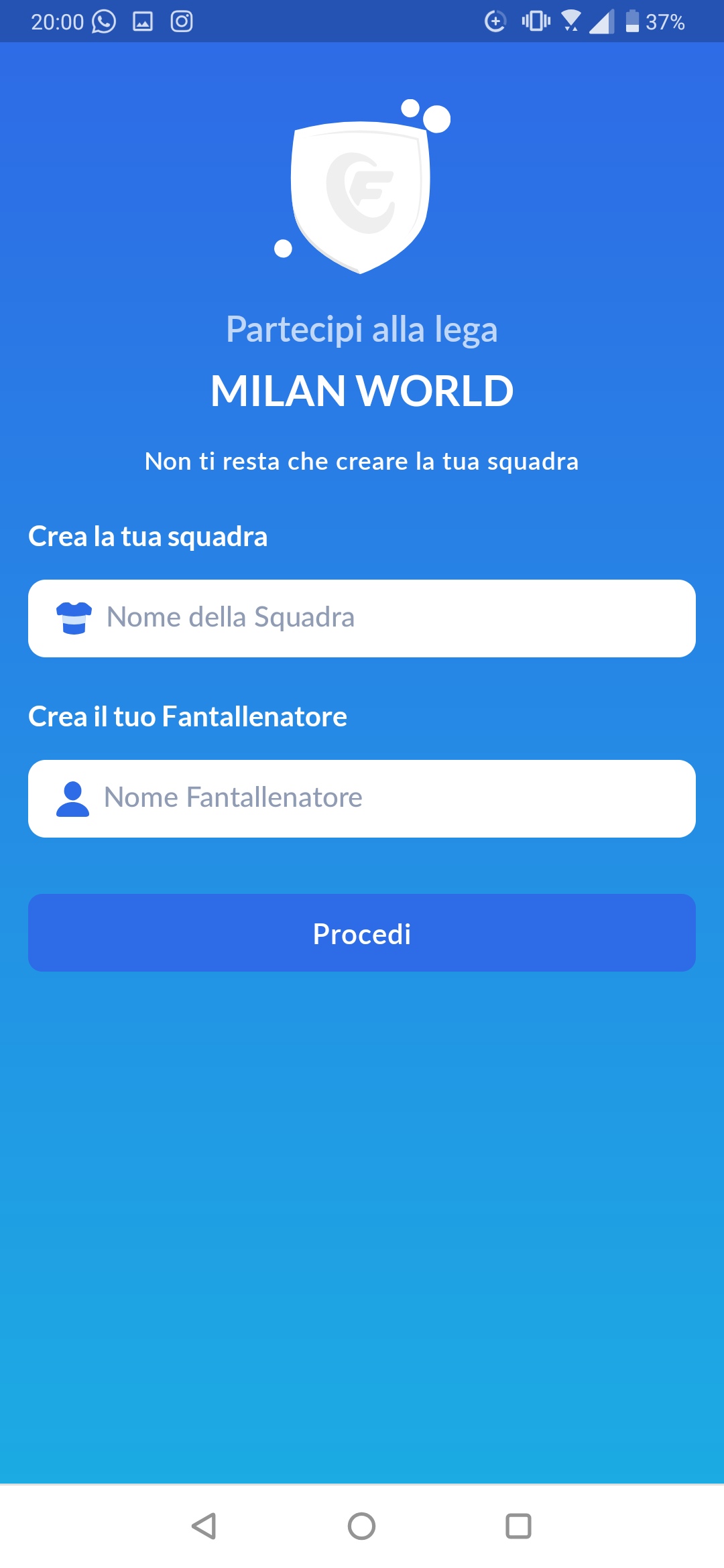The image size is (724, 1568).
Task: Go to the home screen
Action: (361, 1526)
